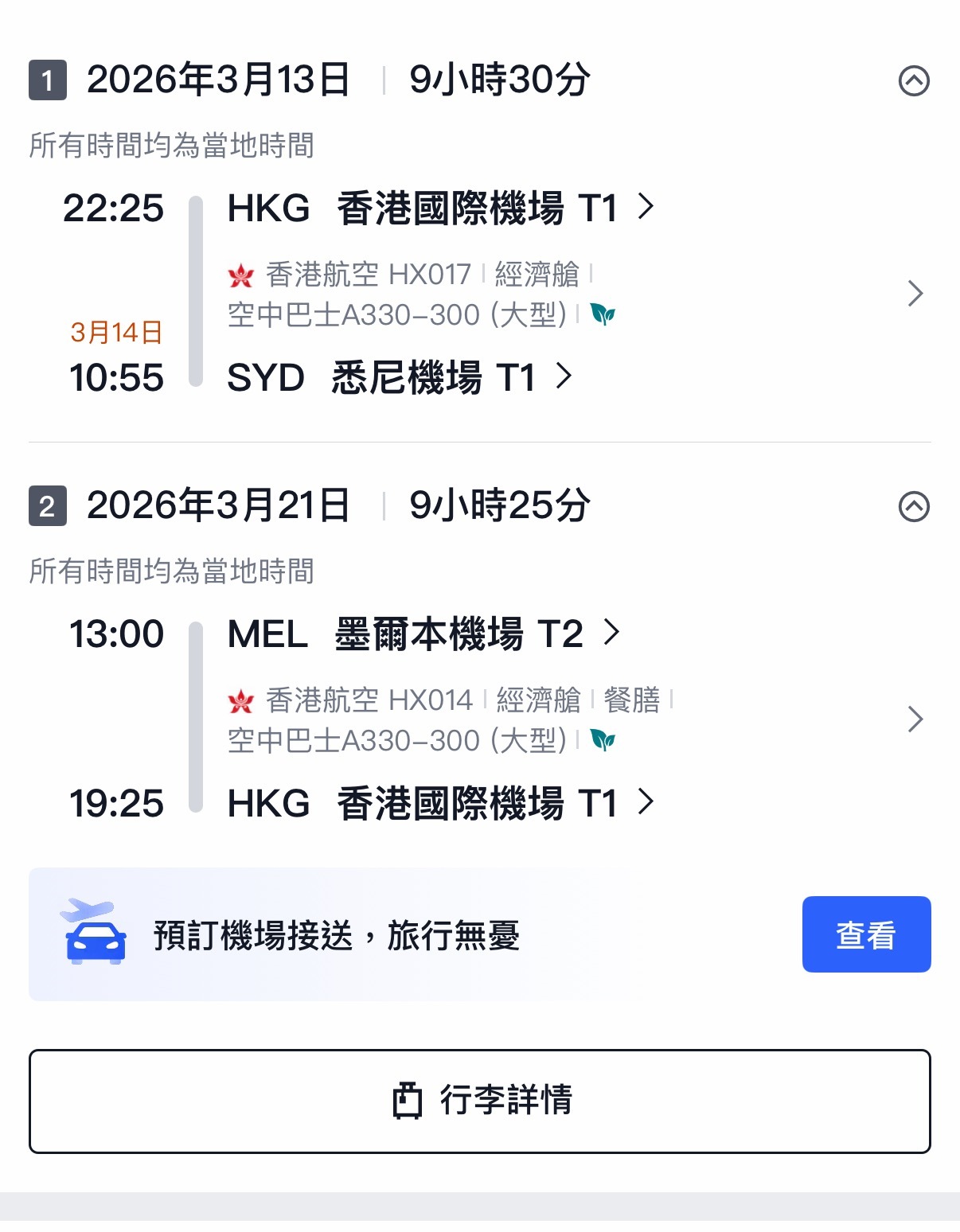Click the green eco leaf icon for HX014
This screenshot has height=1232, width=960.
tap(604, 741)
